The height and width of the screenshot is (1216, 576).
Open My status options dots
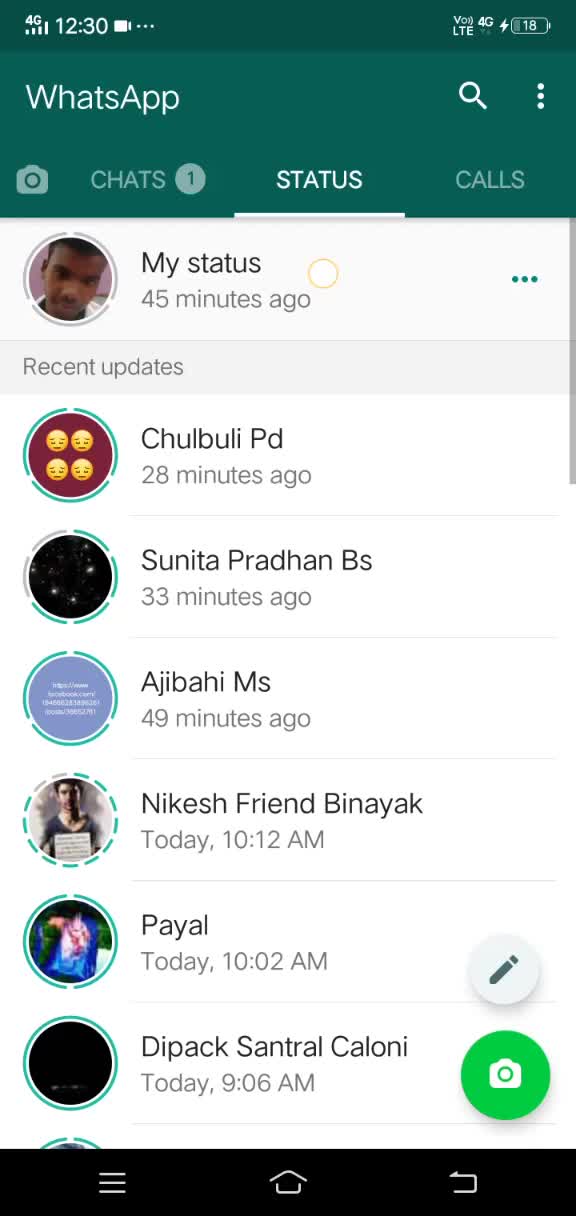pyautogui.click(x=524, y=279)
